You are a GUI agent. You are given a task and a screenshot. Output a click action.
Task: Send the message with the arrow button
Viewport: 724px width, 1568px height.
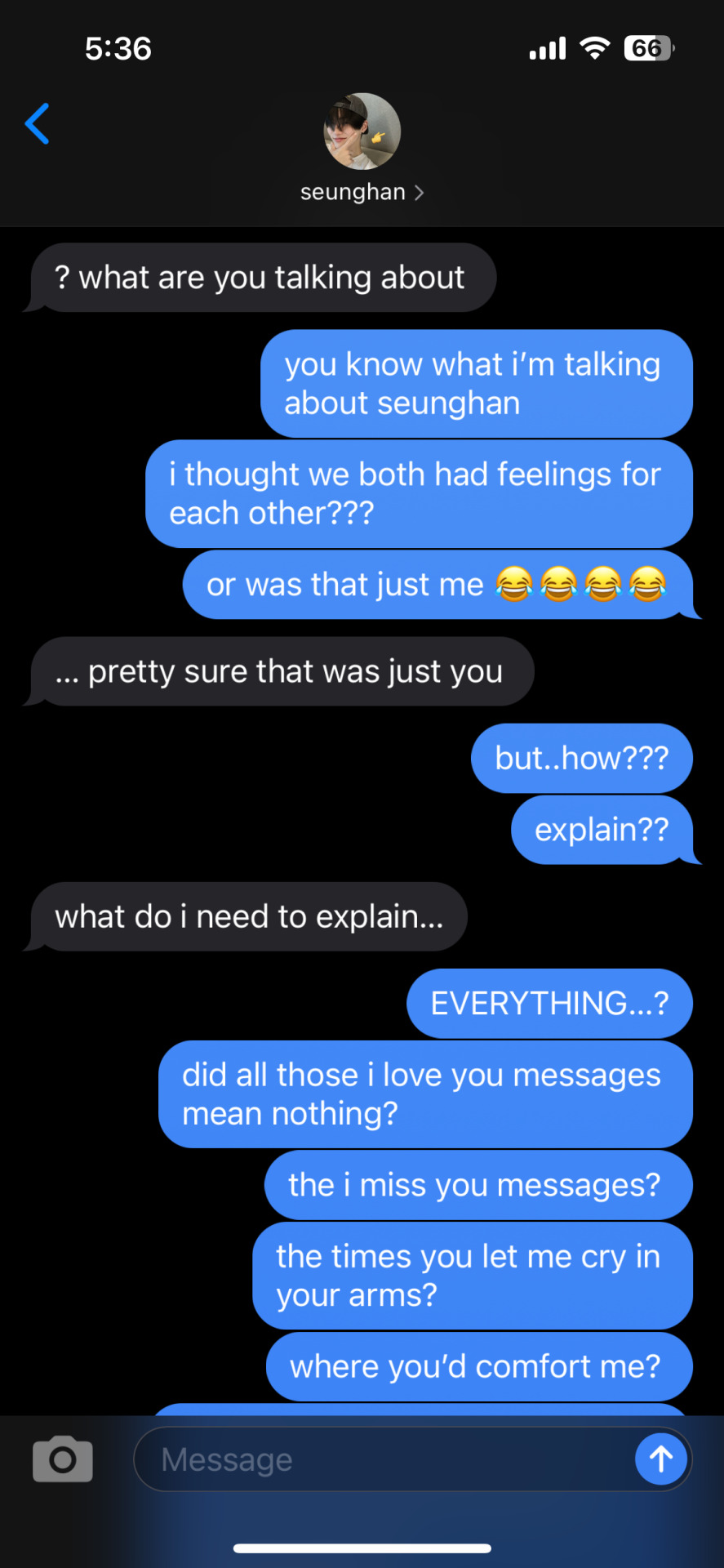coord(660,1459)
